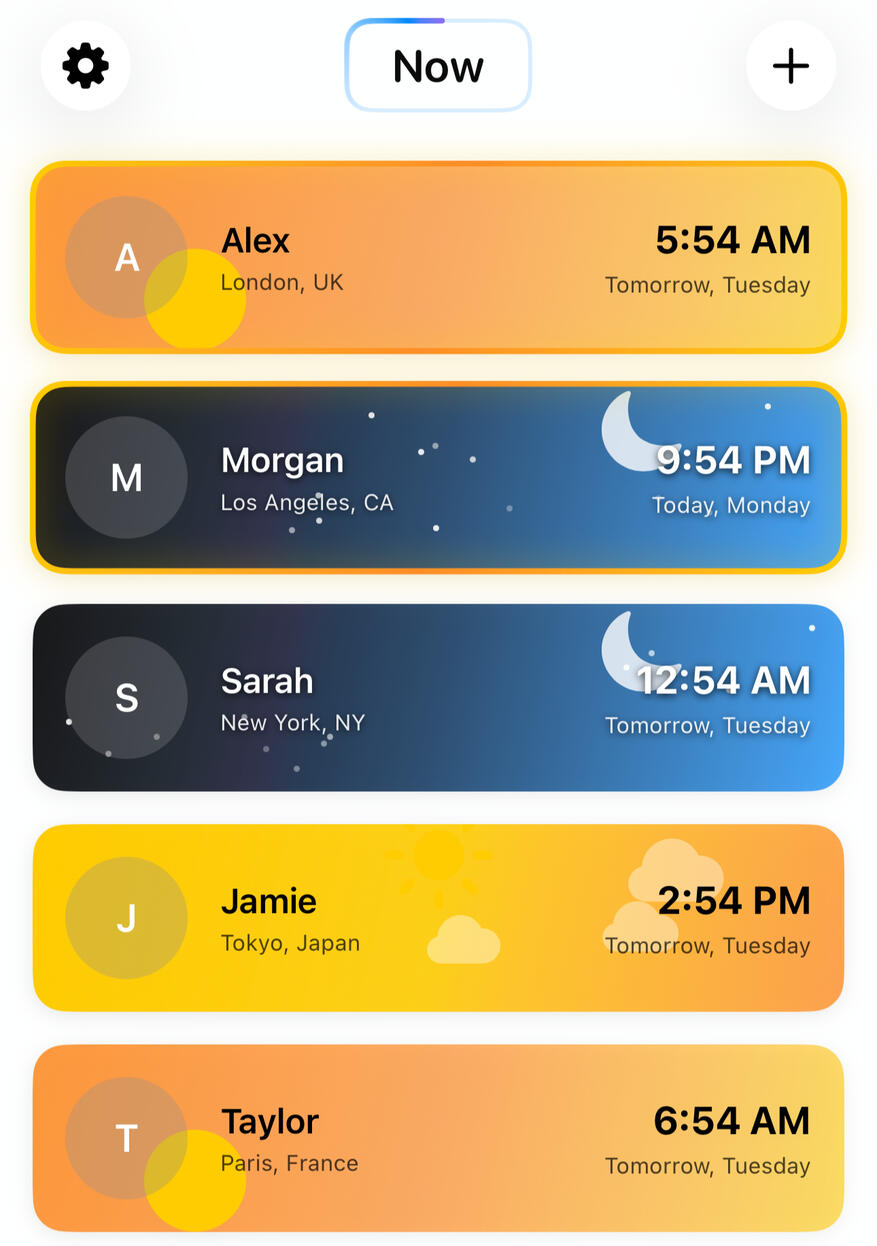Add a new contact with plus
This screenshot has height=1246, width=877.
point(790,66)
